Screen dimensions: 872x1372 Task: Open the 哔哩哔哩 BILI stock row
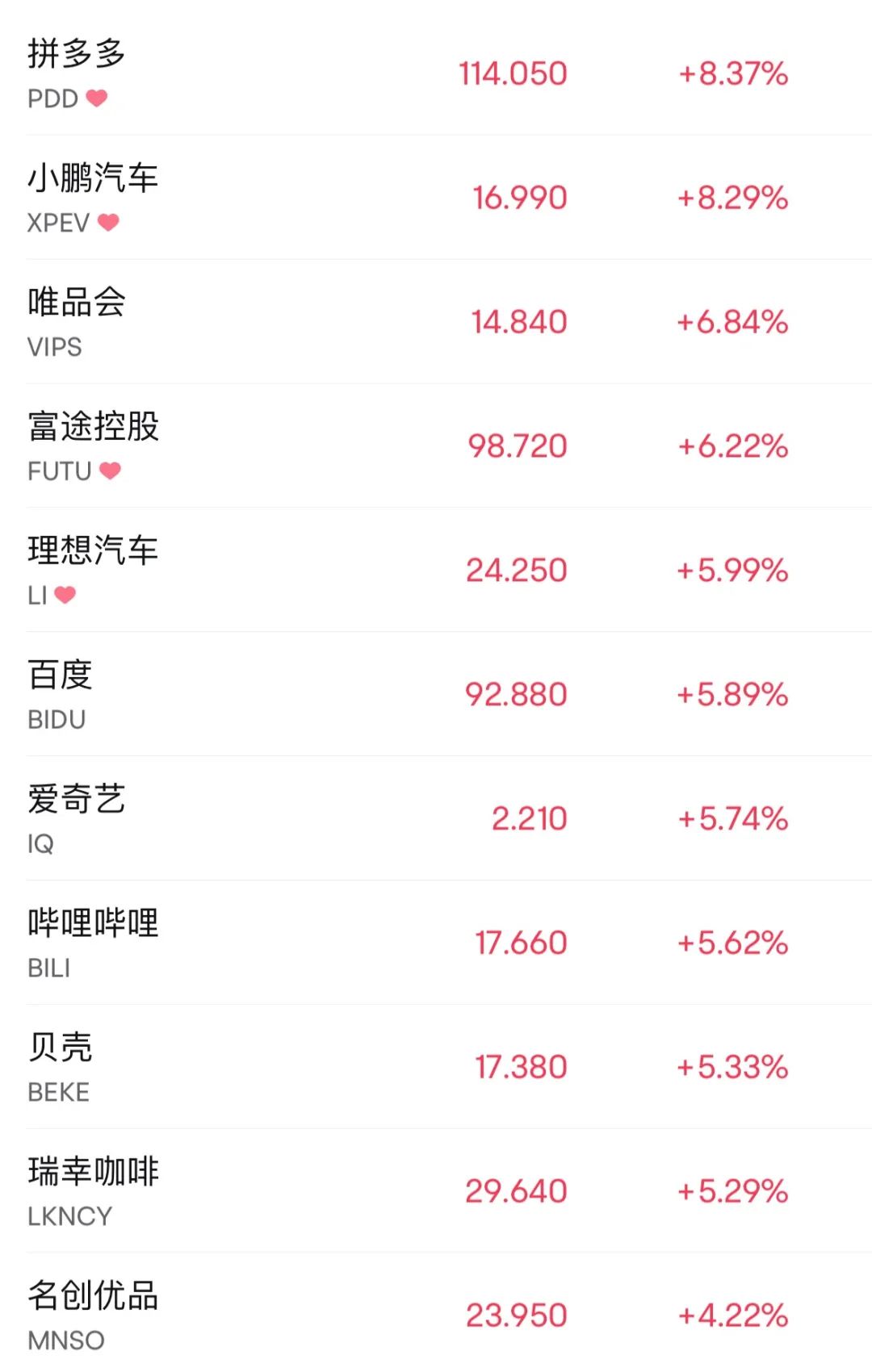436,943
